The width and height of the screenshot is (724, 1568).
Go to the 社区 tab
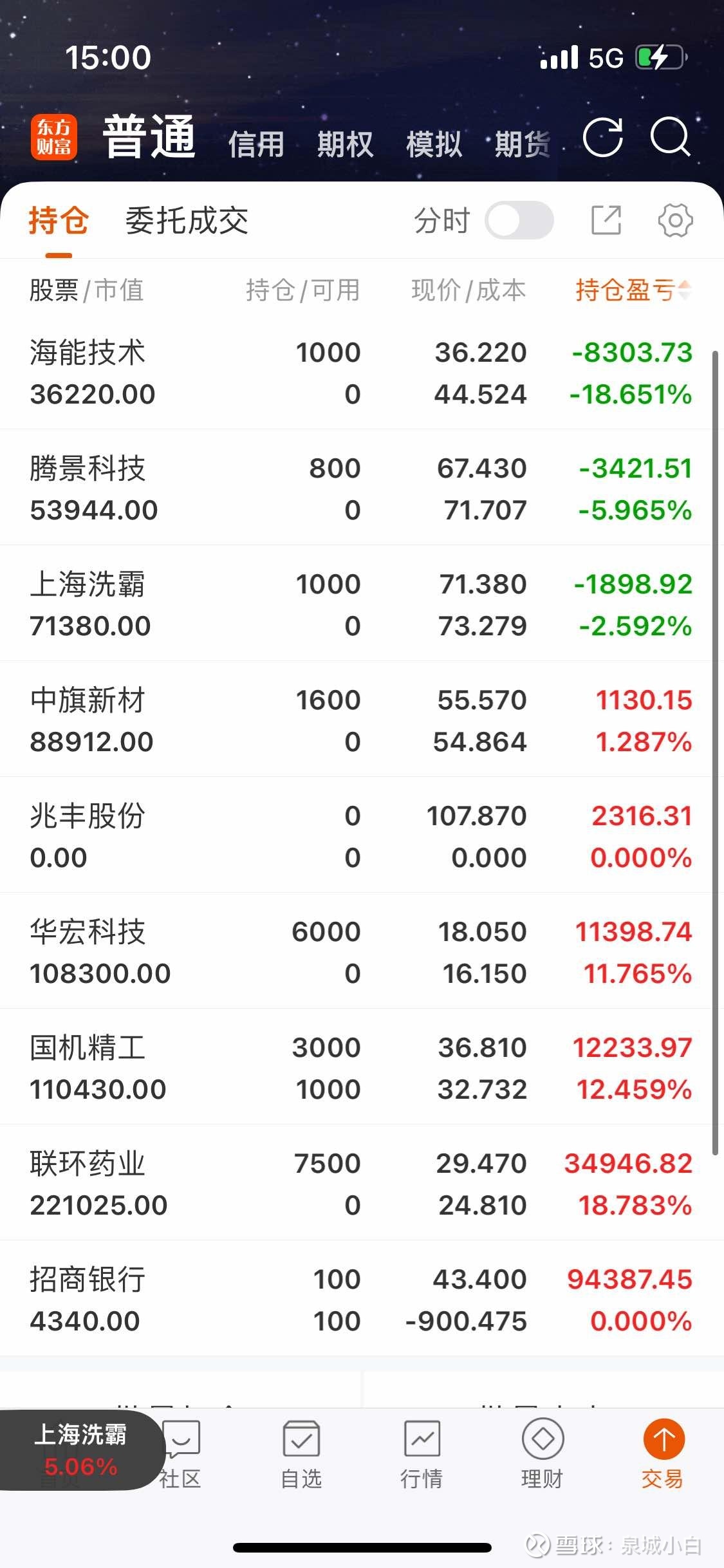(x=181, y=1456)
